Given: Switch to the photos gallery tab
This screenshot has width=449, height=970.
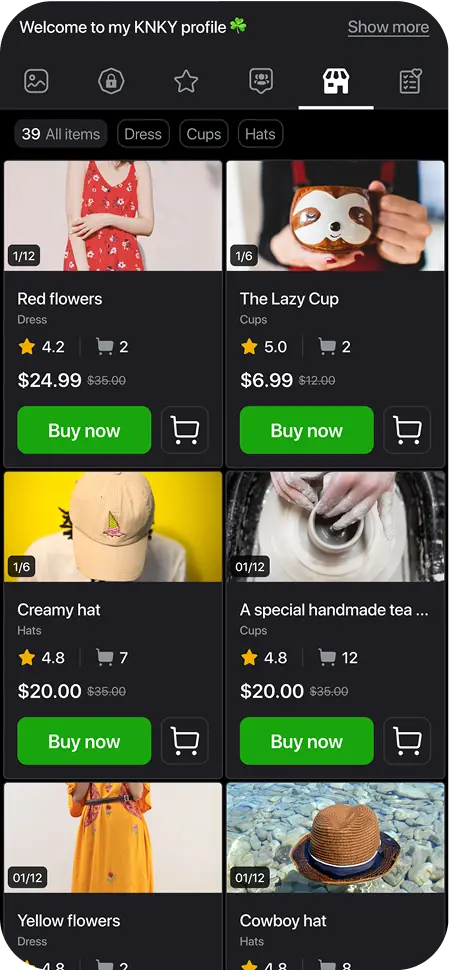Looking at the screenshot, I should (36, 81).
